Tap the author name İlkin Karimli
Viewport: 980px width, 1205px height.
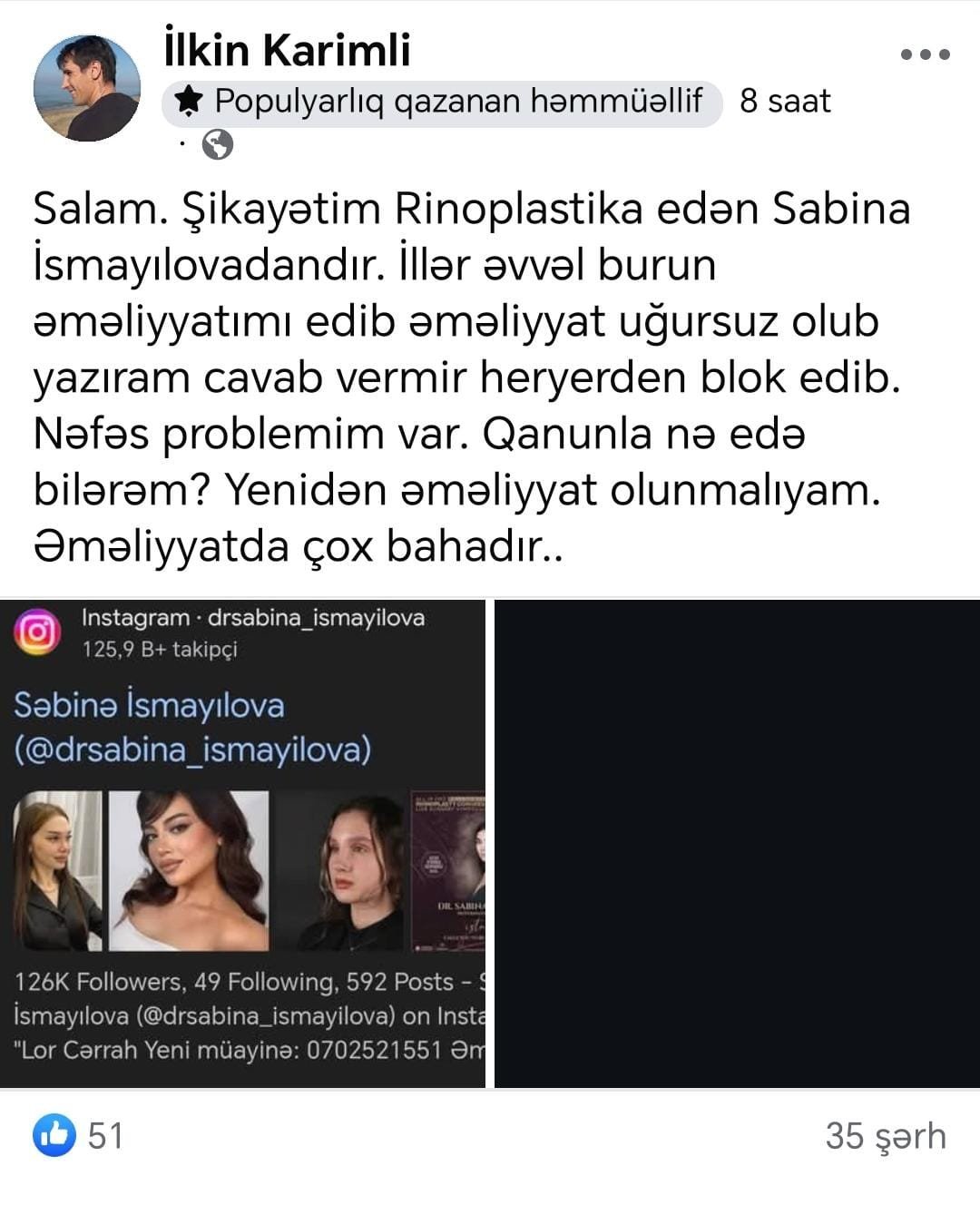[x=288, y=49]
